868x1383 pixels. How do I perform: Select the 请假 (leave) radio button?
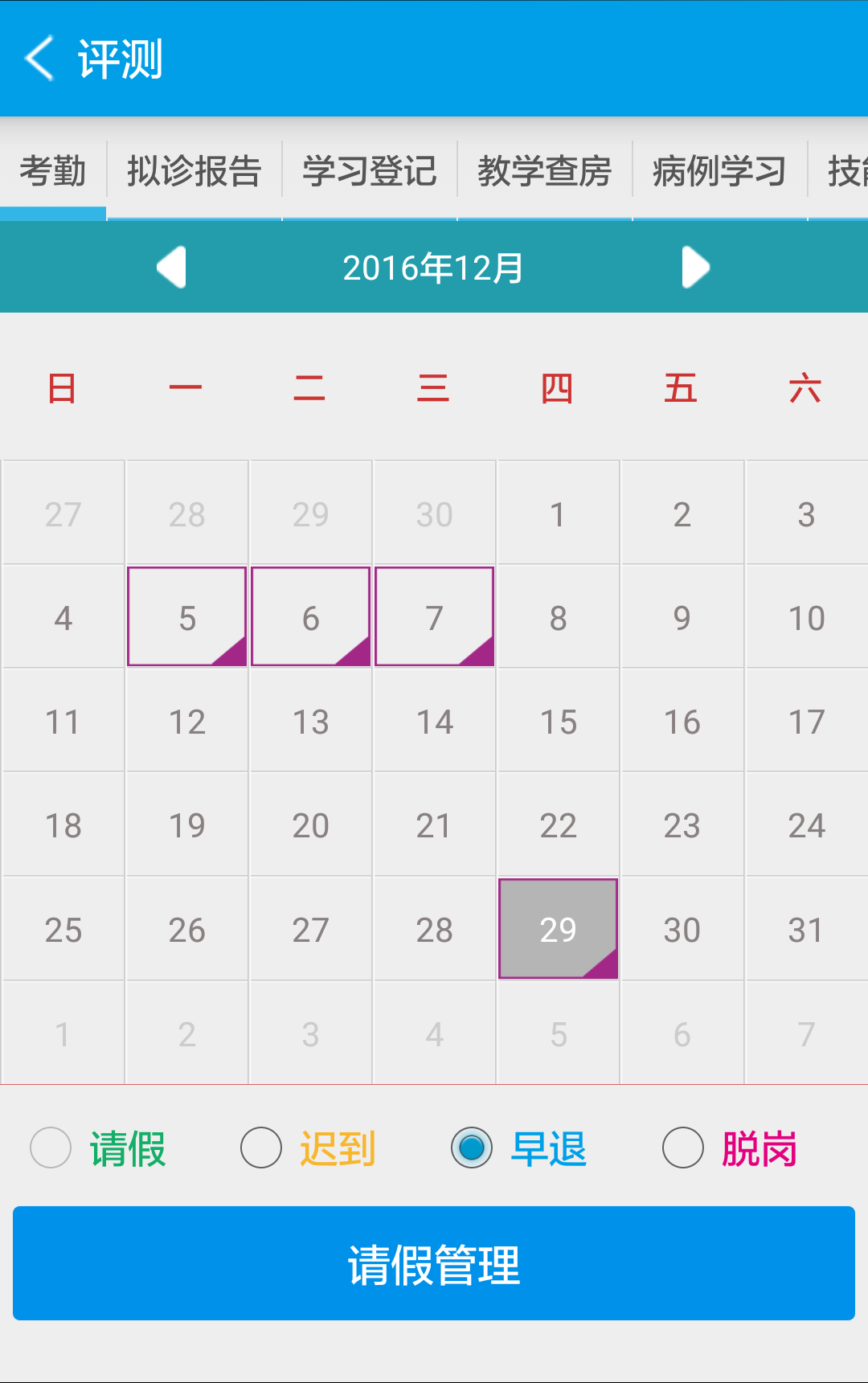click(50, 1148)
